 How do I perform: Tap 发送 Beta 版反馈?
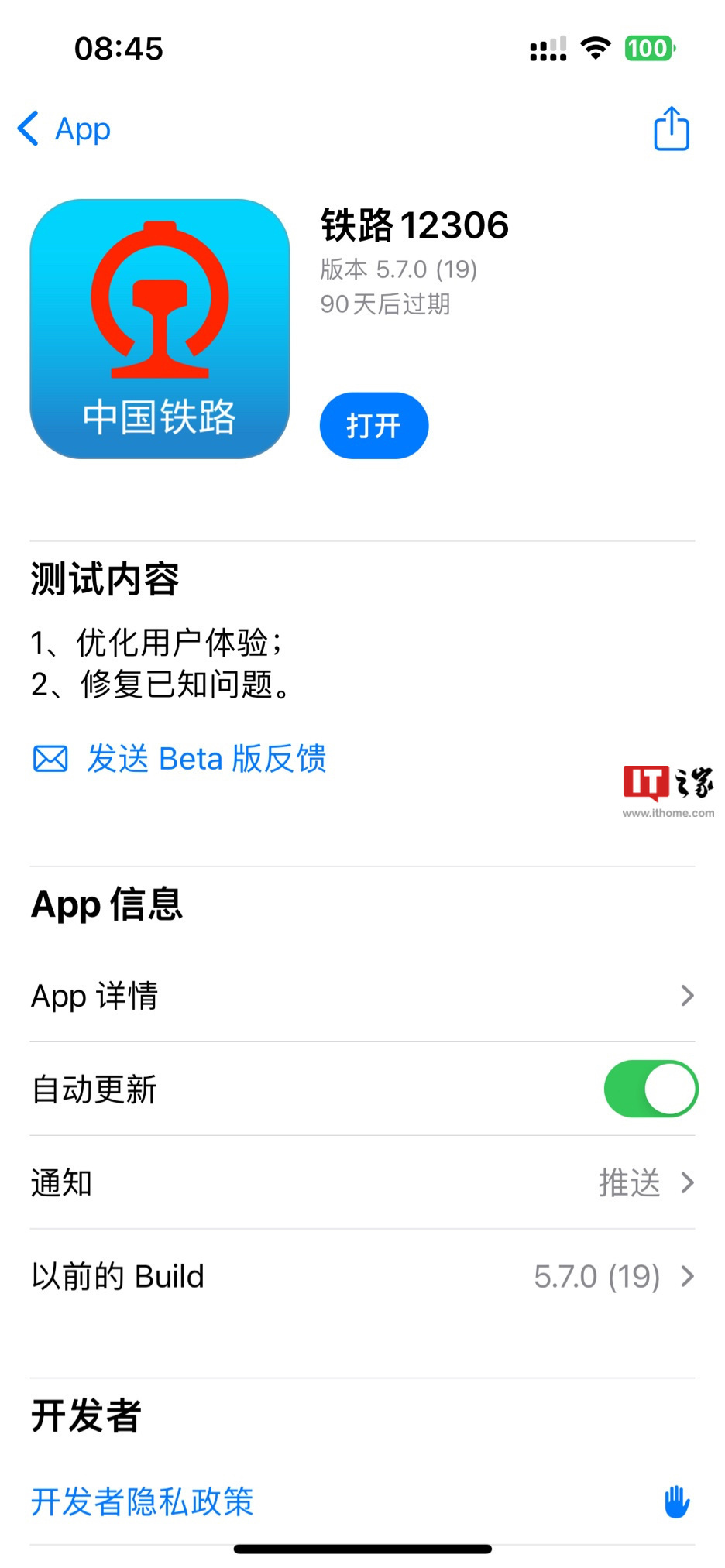point(207,759)
